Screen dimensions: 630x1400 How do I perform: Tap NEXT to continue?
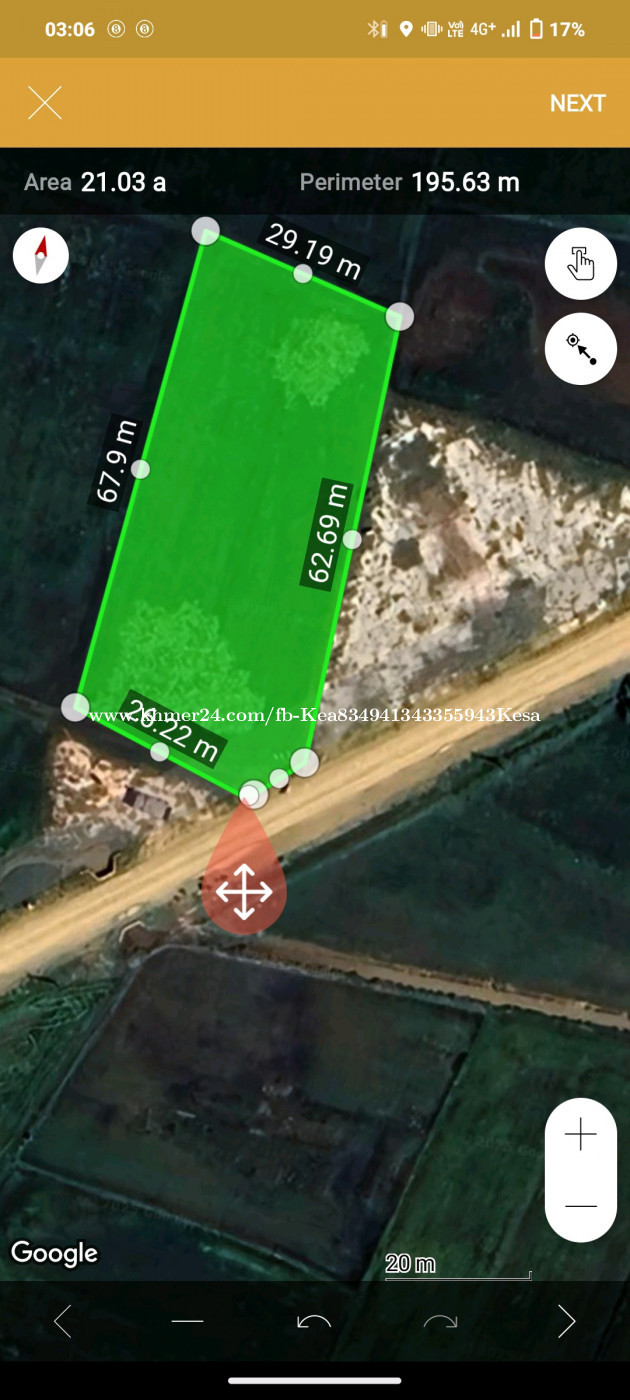click(577, 103)
